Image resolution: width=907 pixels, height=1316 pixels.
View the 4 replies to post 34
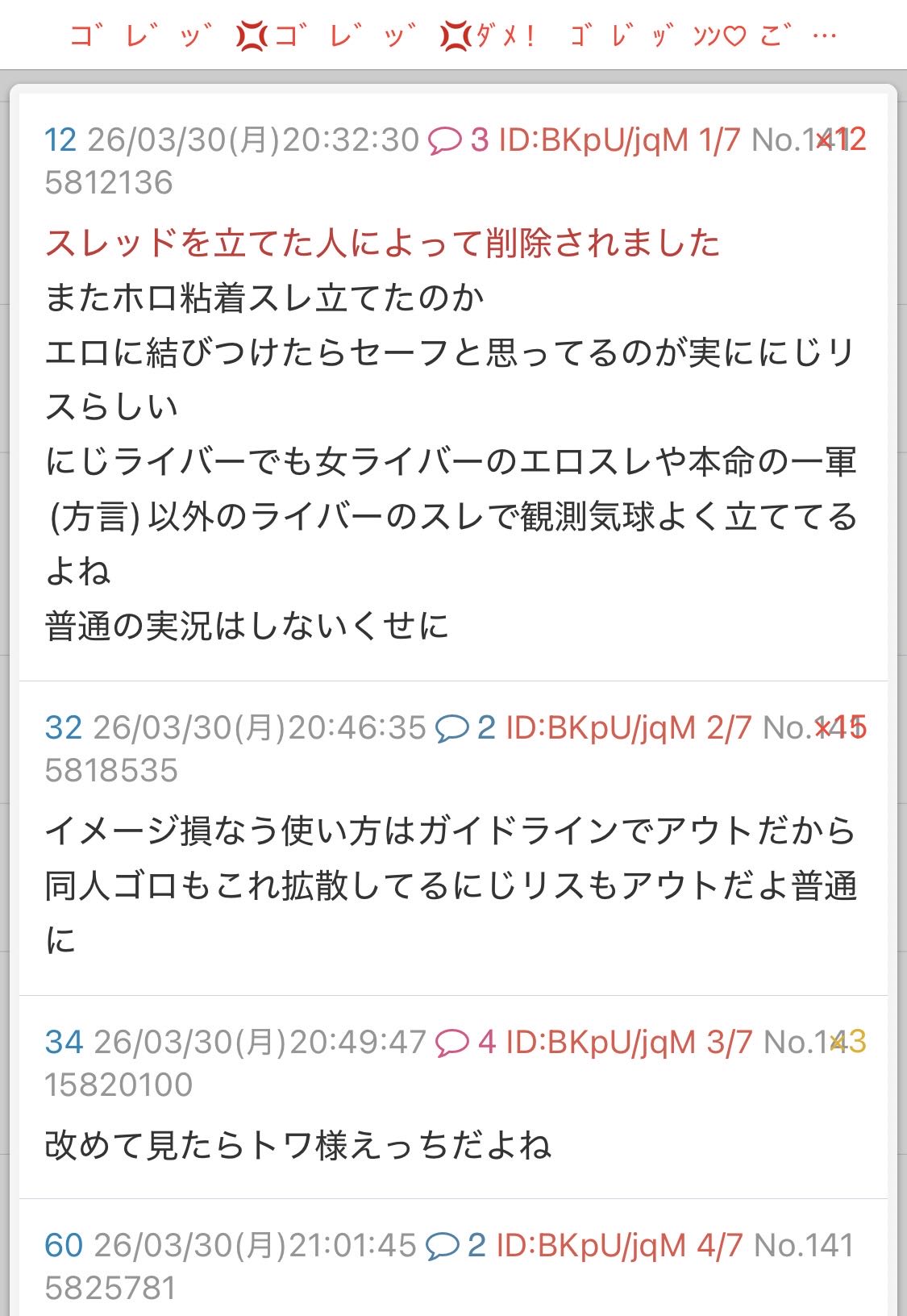(465, 1043)
